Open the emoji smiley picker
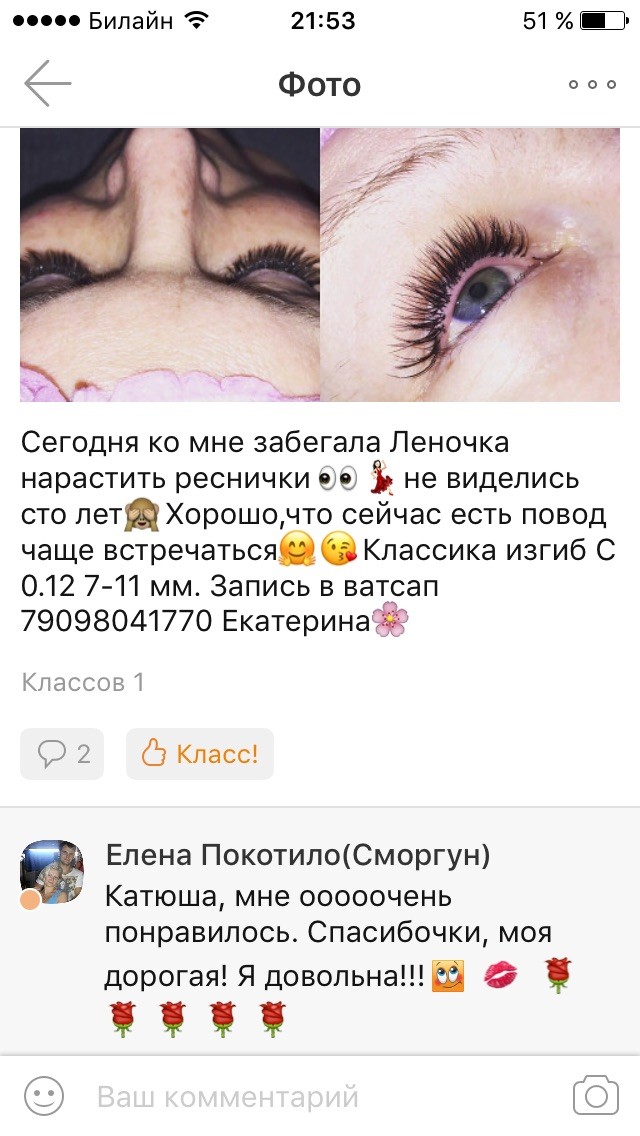Screen dimensions: 640x1136 click(x=45, y=1097)
